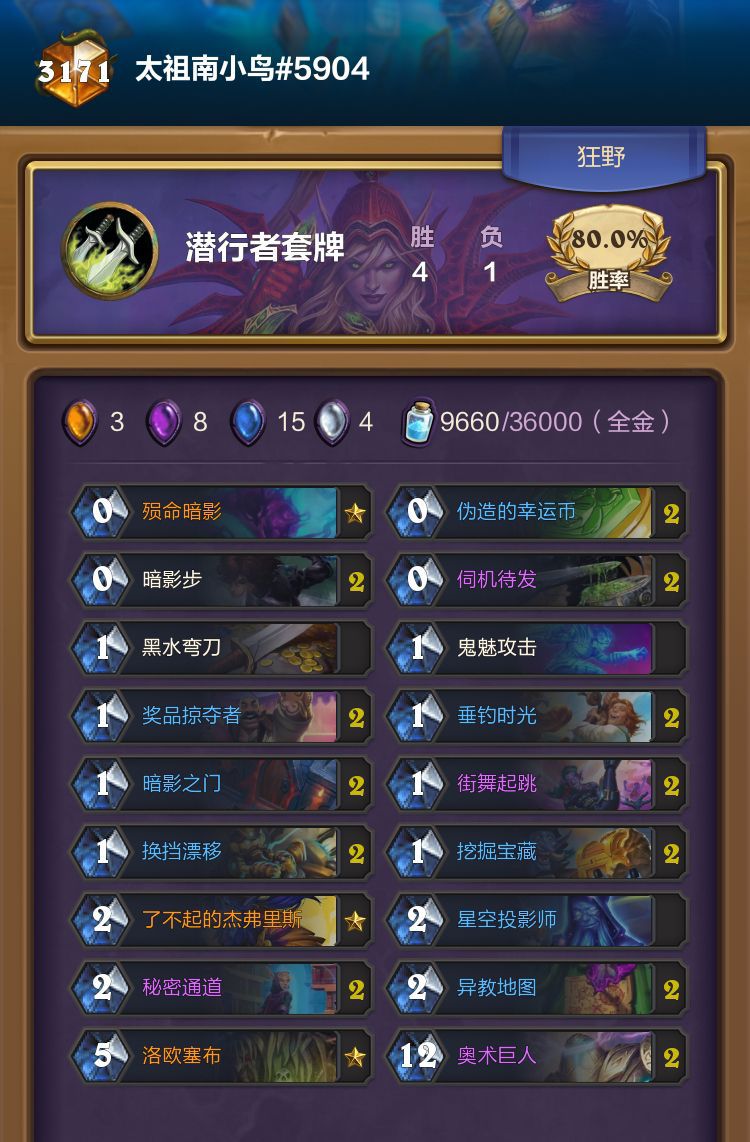Tap the 垂钓时光 card

point(537,716)
